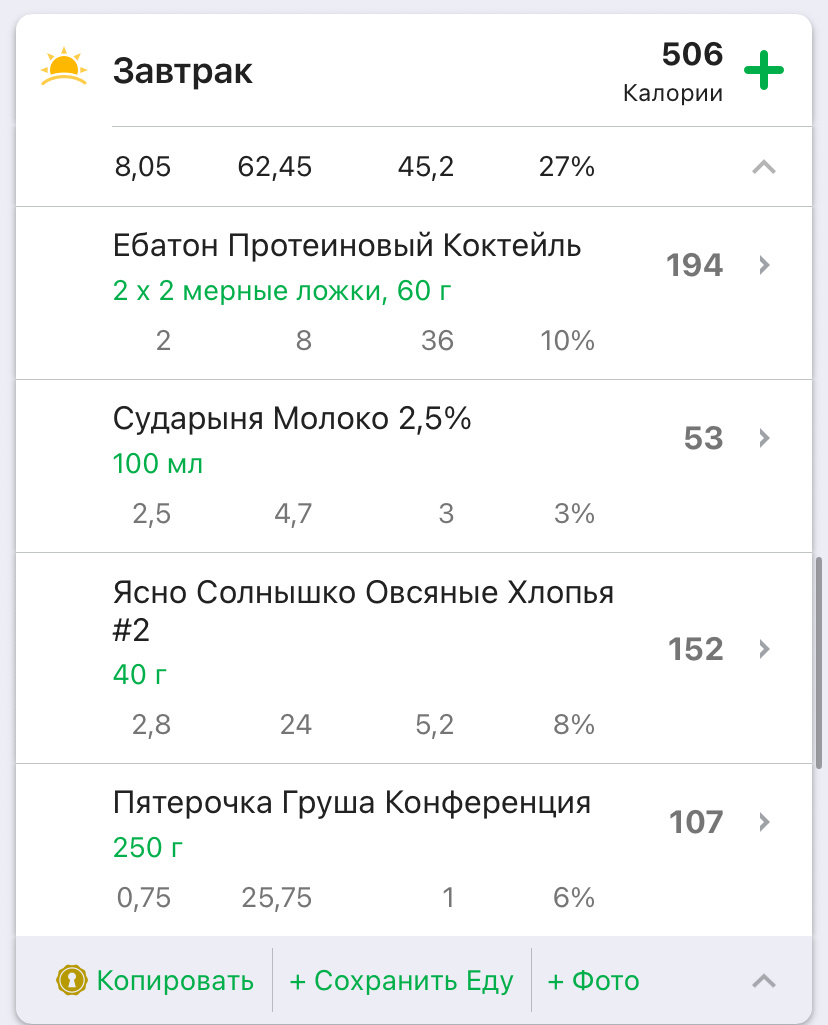Open details for Ясно Солнышко Овсяные Хлопья #2
The image size is (828, 1025).
[x=764, y=649]
